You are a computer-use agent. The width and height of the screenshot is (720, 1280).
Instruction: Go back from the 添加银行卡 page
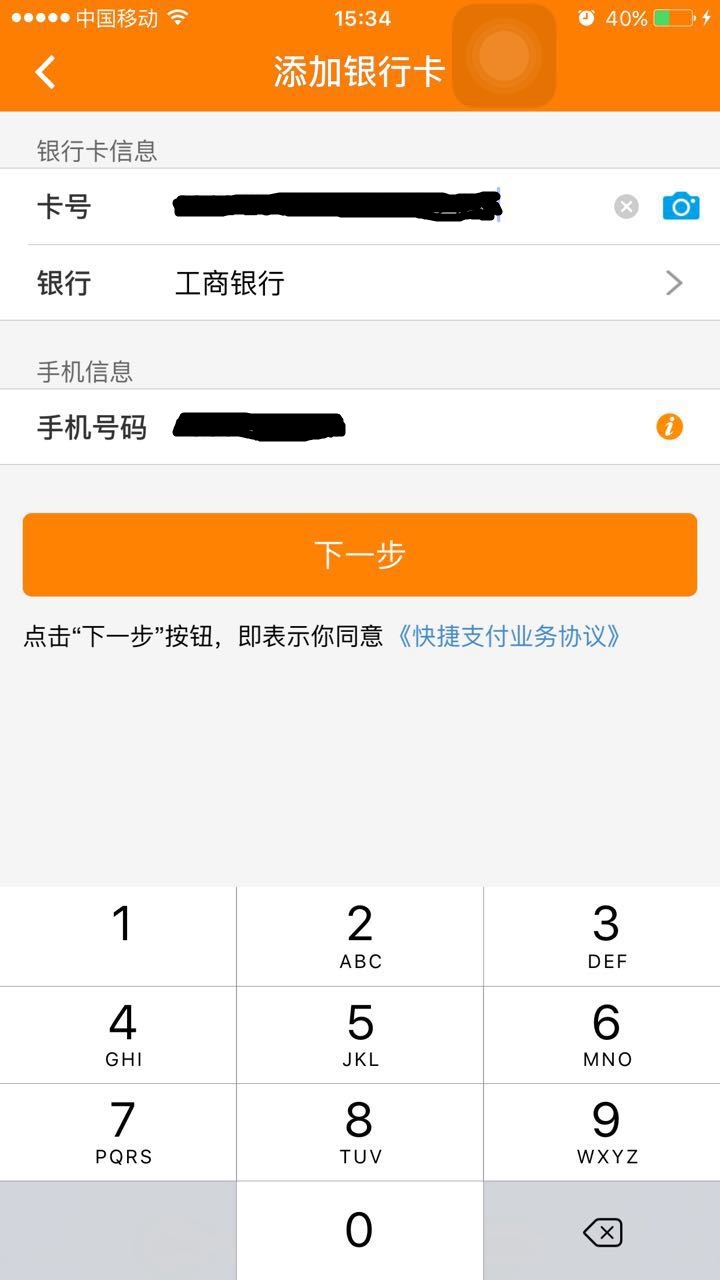point(45,72)
